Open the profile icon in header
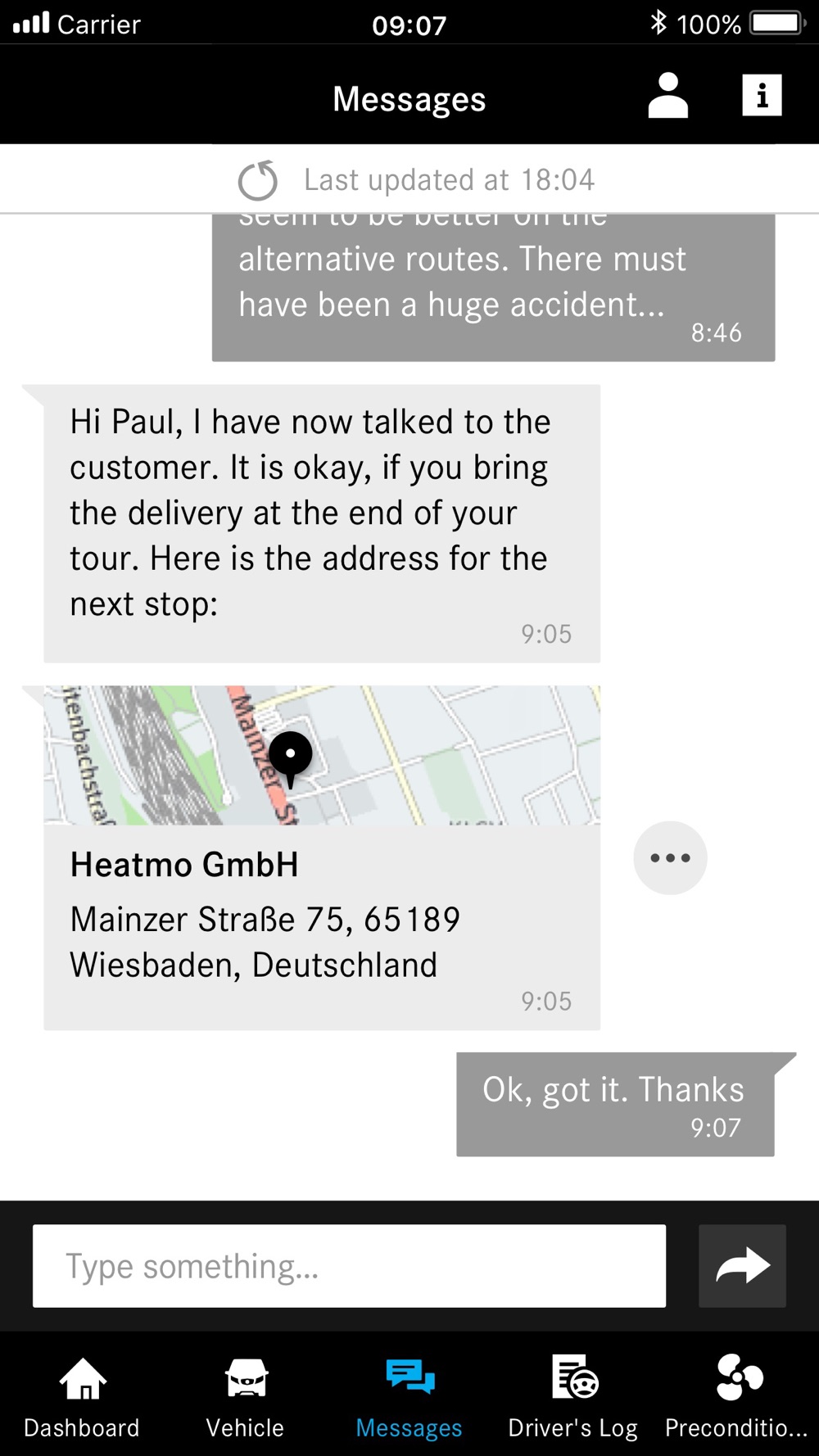This screenshot has width=819, height=1456. (667, 96)
